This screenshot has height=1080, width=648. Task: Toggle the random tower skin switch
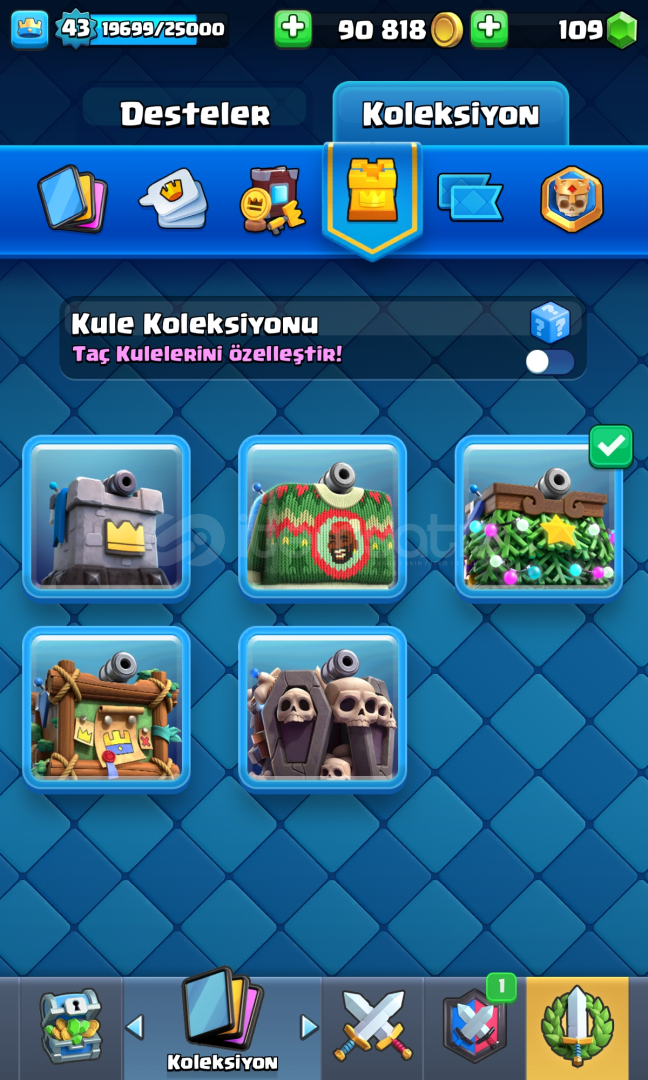coord(550,362)
